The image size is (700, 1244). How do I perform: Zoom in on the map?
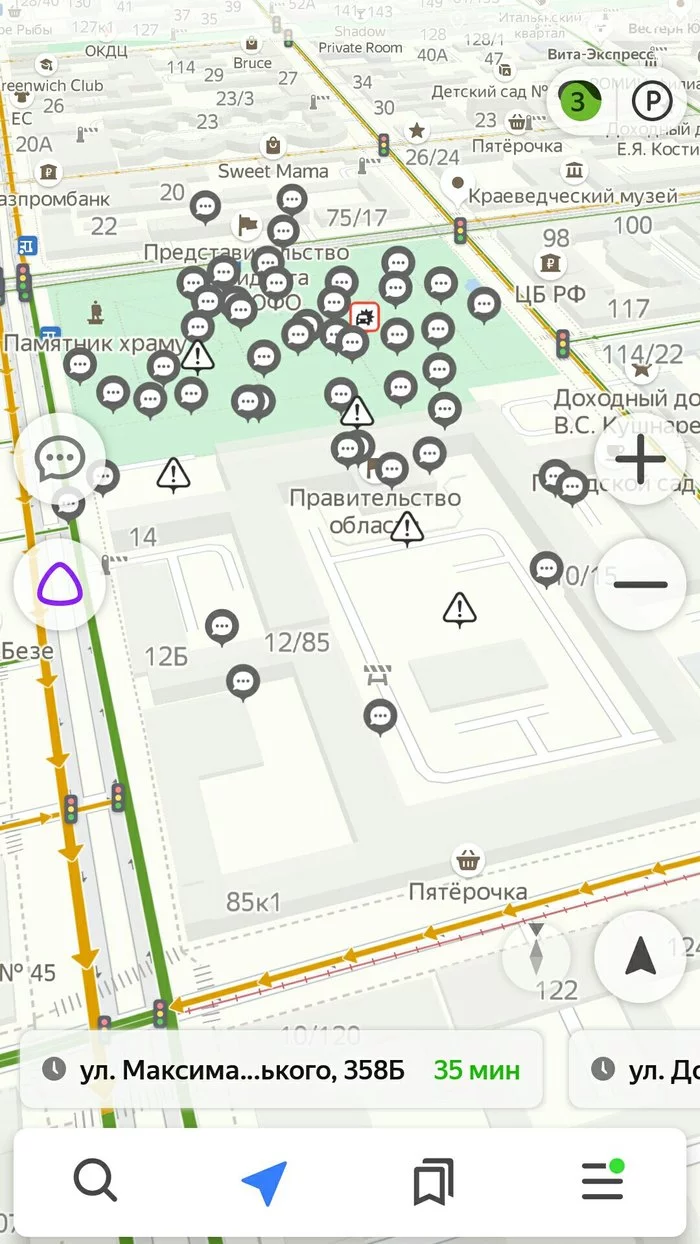[x=640, y=461]
